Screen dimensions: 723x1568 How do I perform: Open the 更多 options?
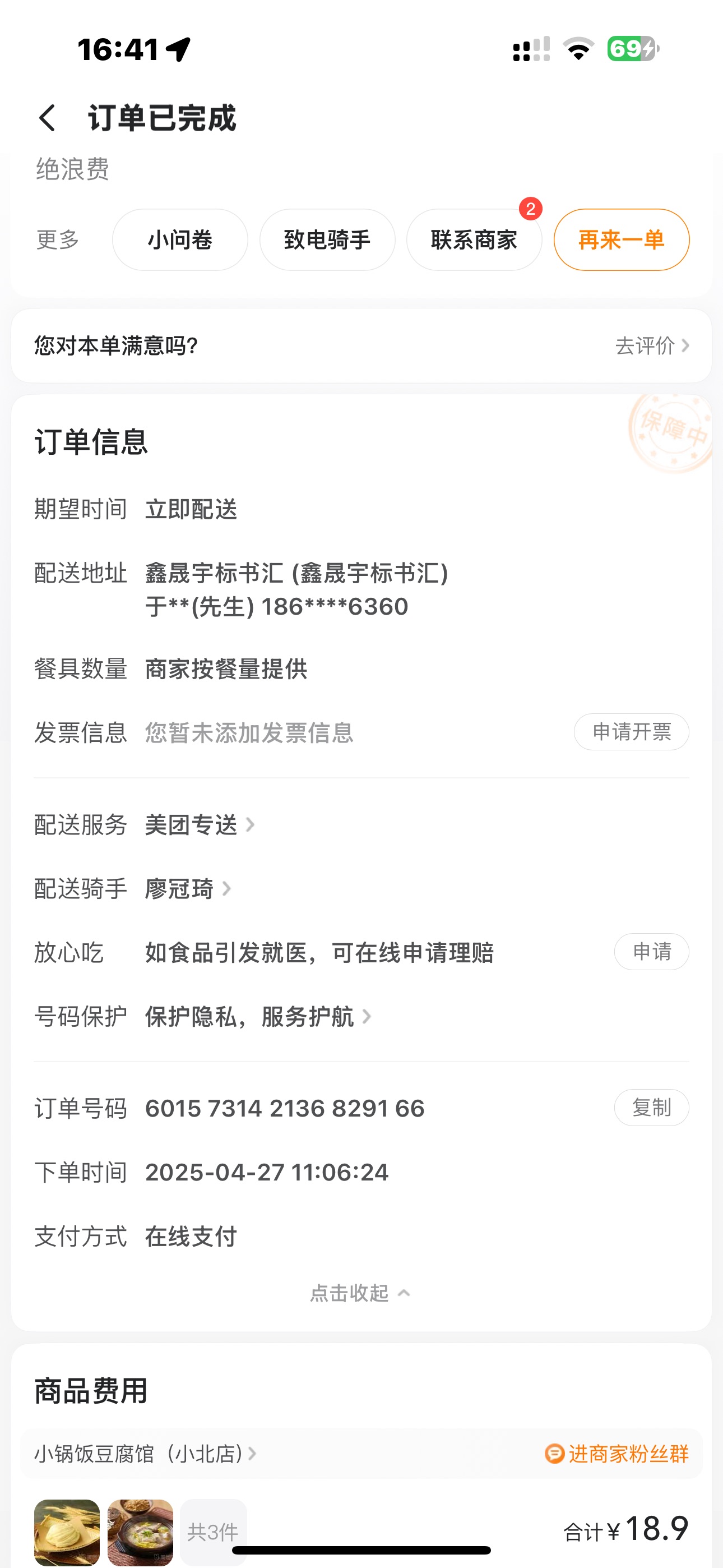click(x=58, y=240)
